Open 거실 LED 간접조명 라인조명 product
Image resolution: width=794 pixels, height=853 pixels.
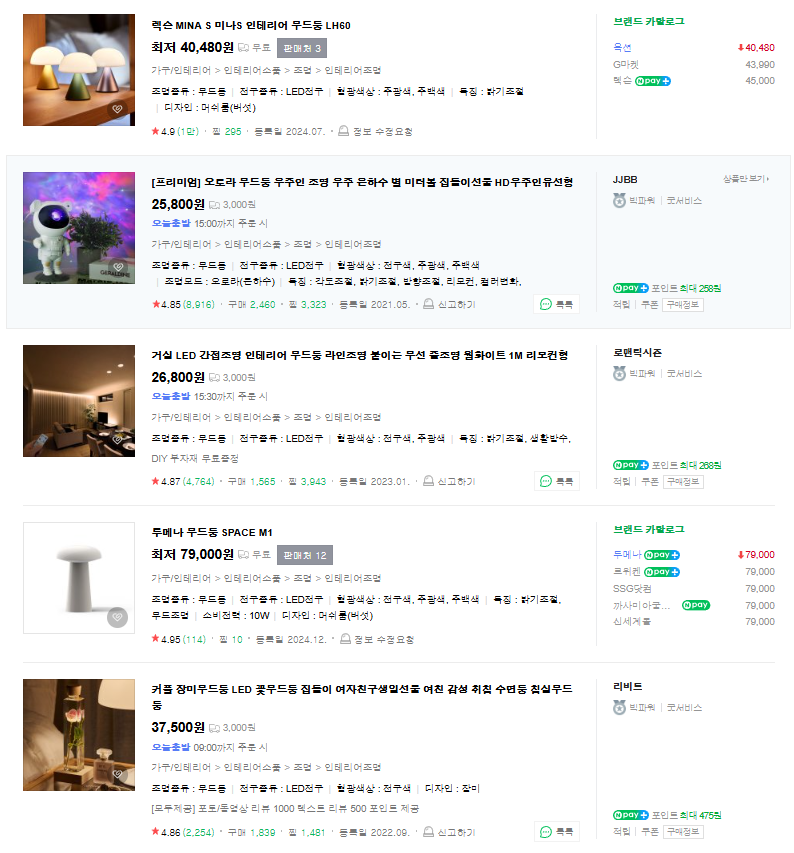359,355
